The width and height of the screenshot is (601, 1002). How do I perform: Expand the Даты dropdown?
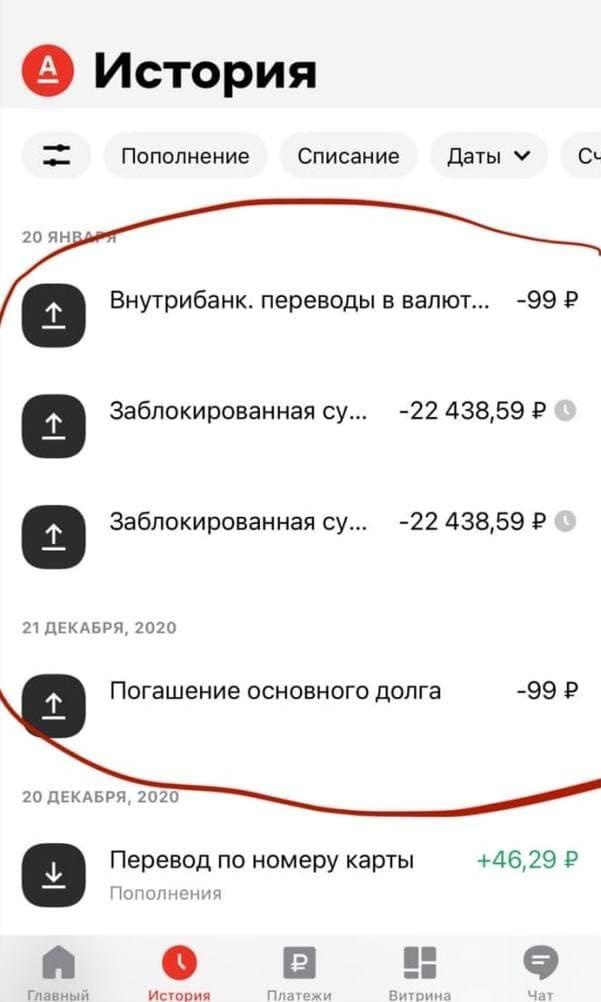click(489, 156)
